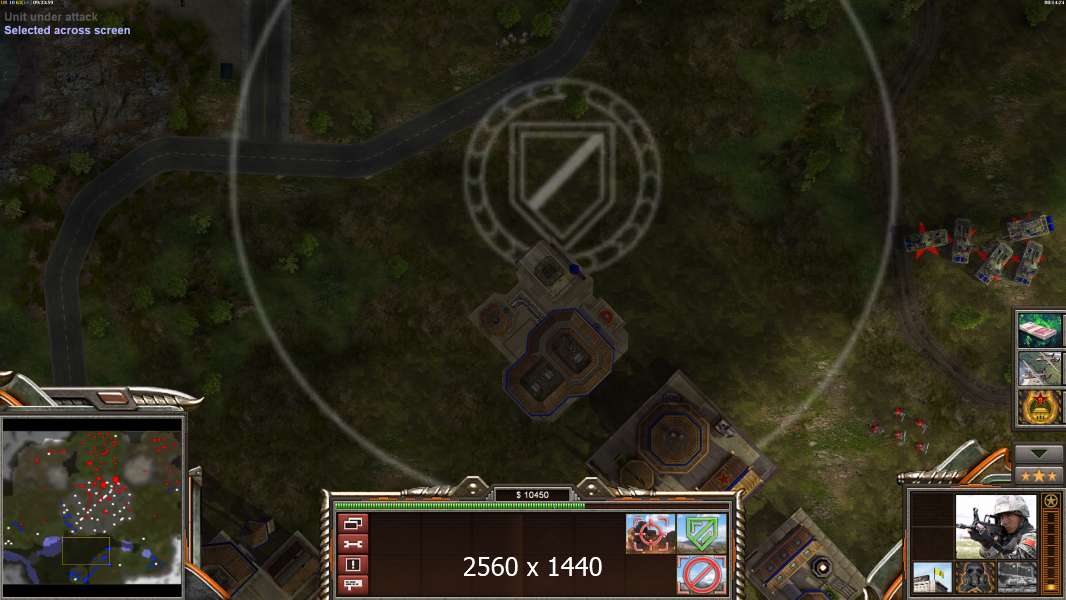
Task: Select the attack move target command
Action: point(649,533)
